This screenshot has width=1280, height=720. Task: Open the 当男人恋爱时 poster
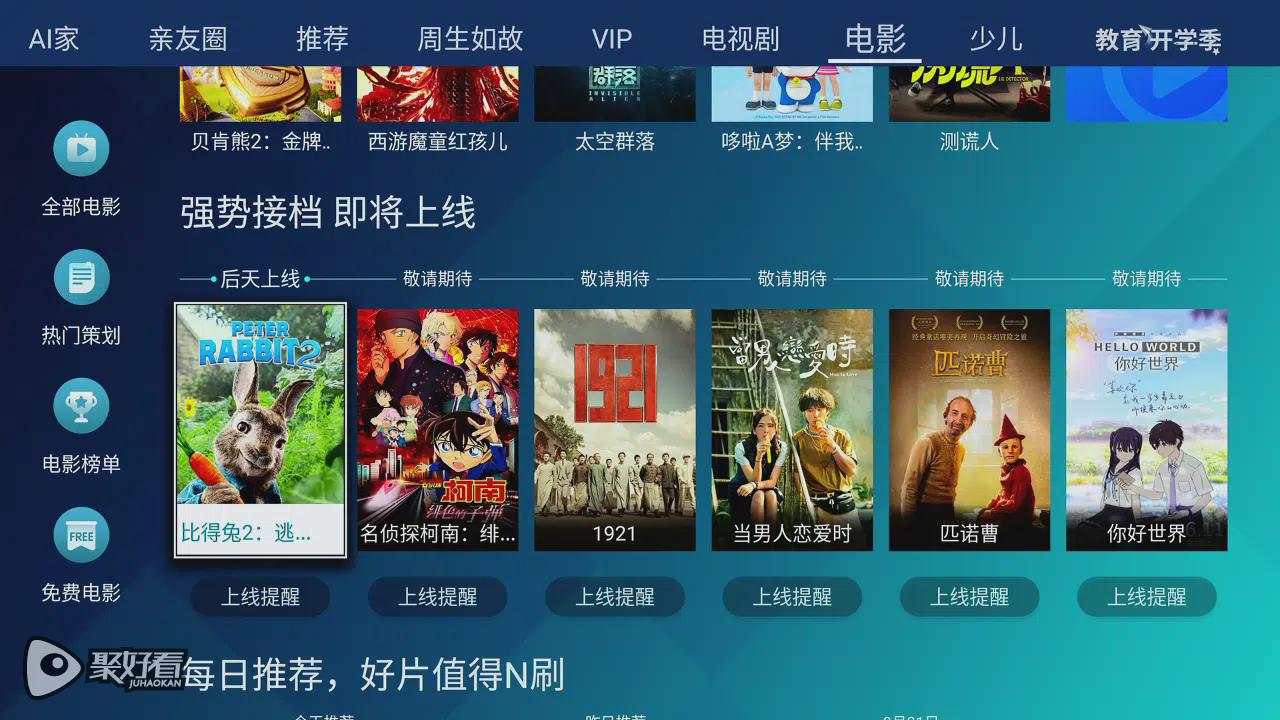tap(792, 430)
